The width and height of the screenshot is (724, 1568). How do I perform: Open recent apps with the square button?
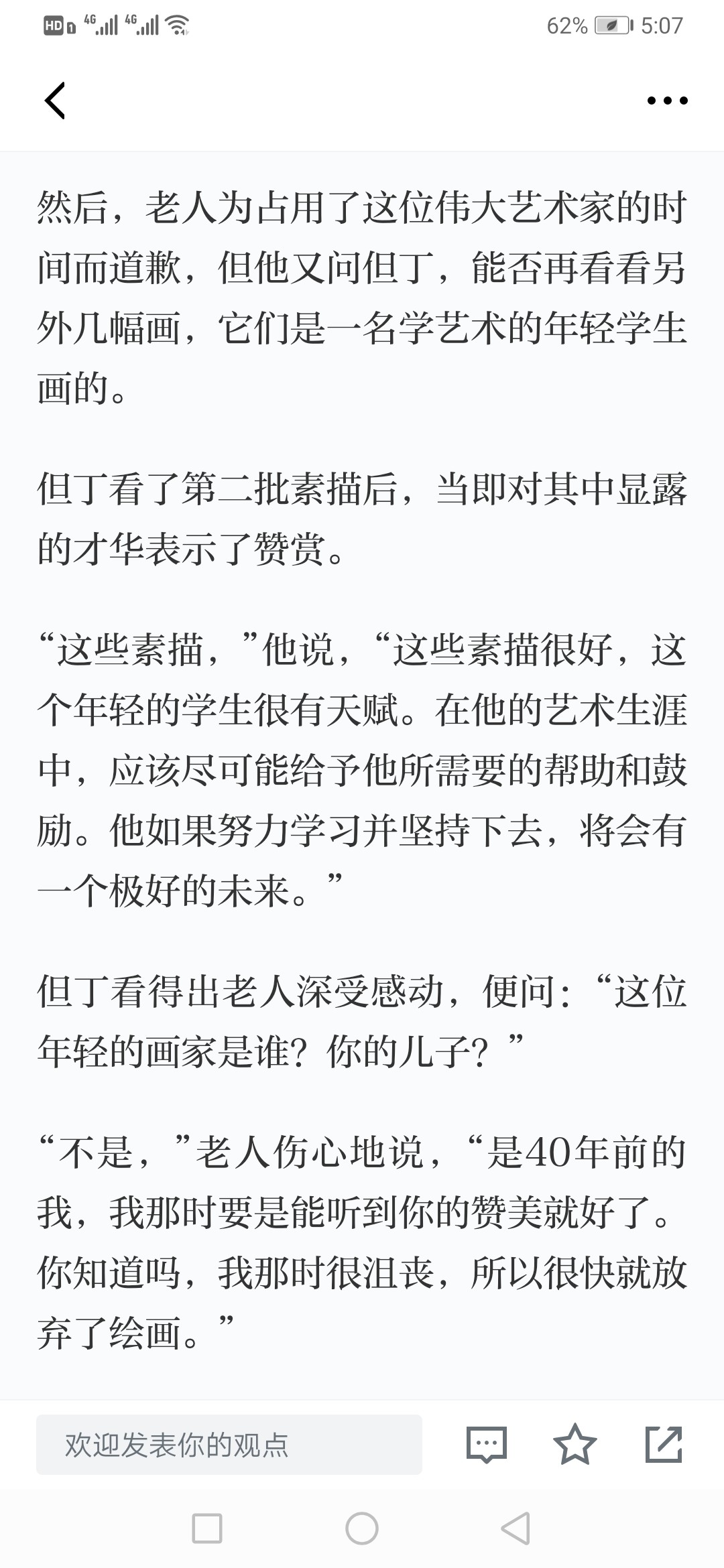point(207,1528)
